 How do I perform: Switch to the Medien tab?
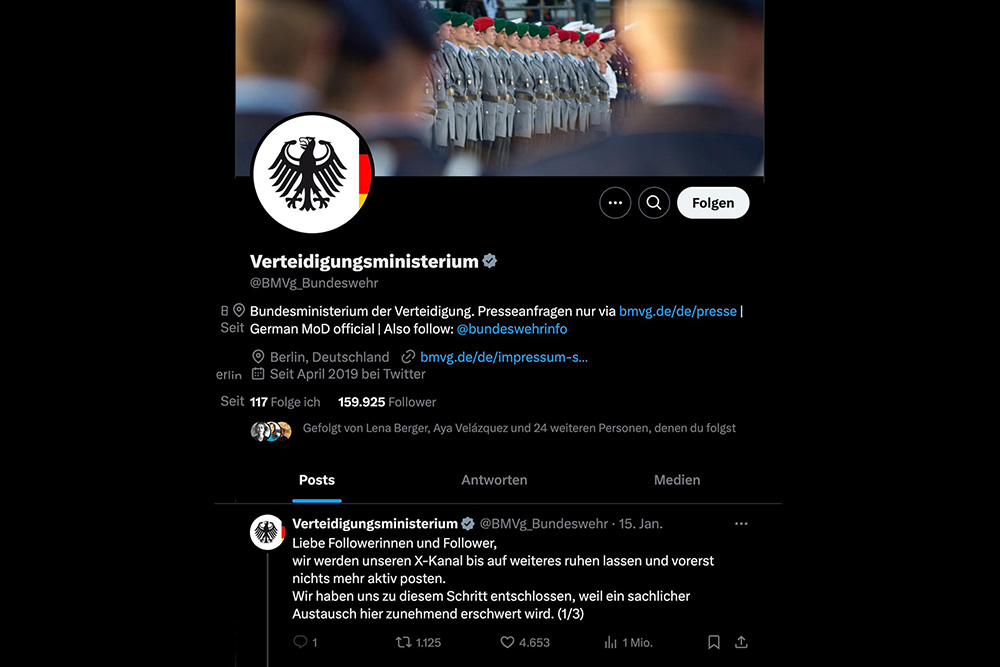(677, 480)
